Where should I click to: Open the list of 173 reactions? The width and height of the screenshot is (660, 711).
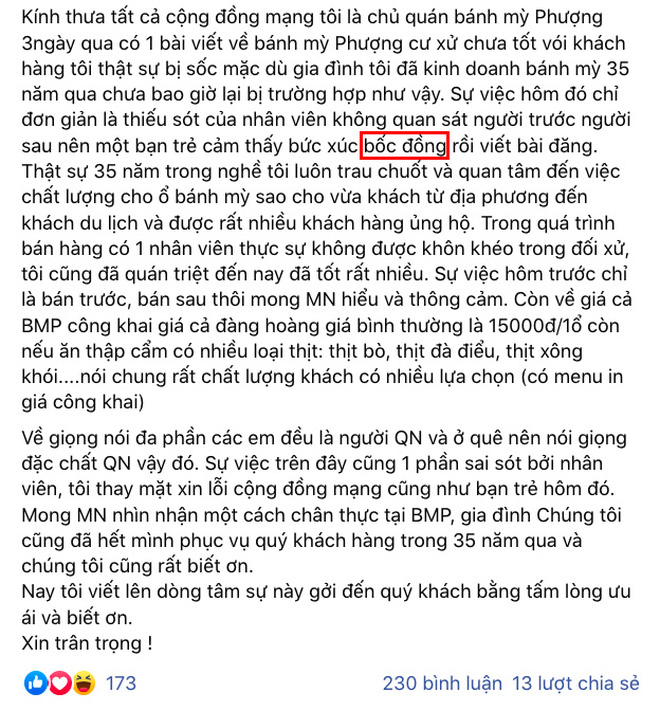point(121,684)
